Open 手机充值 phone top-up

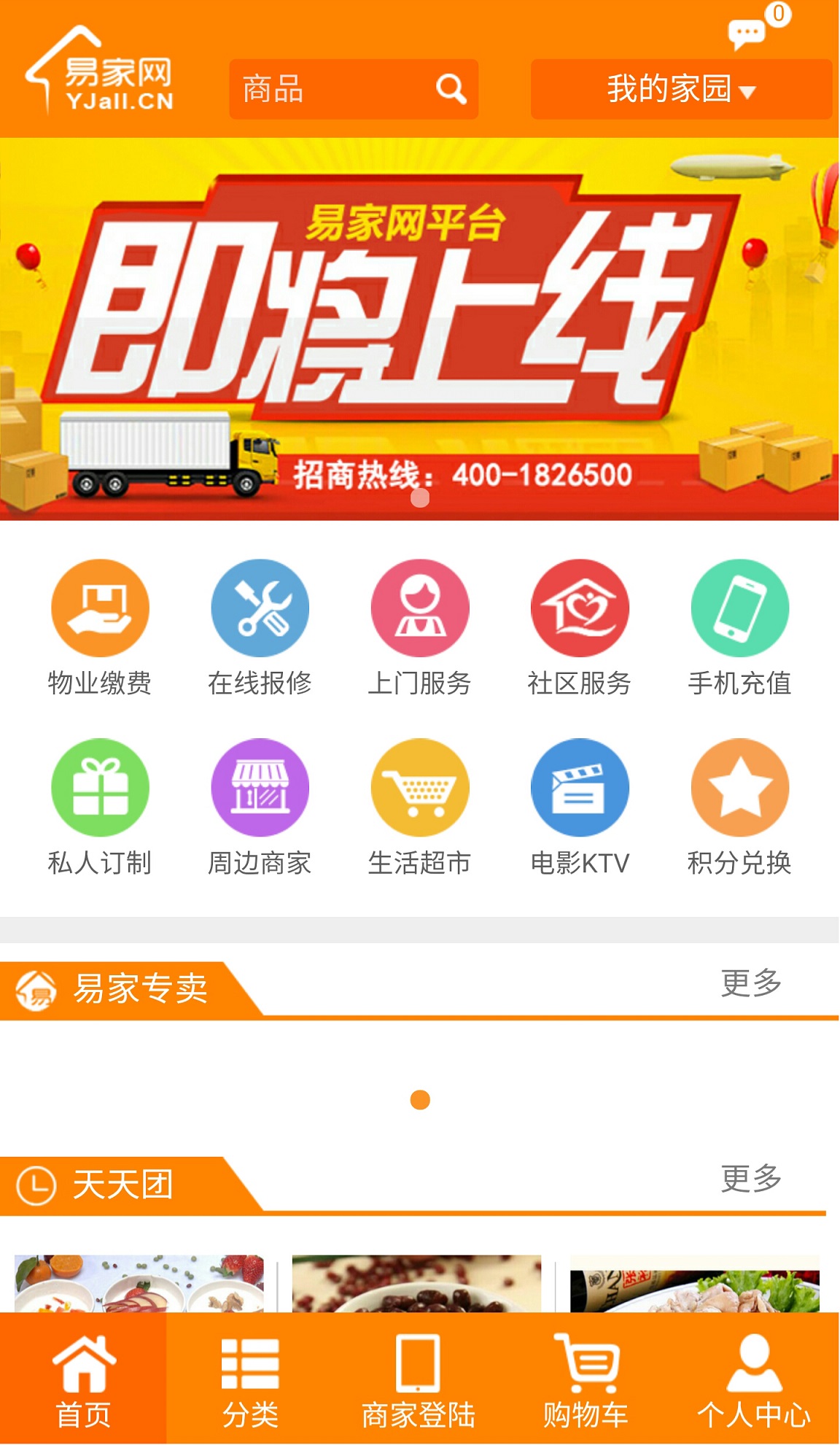[739, 627]
